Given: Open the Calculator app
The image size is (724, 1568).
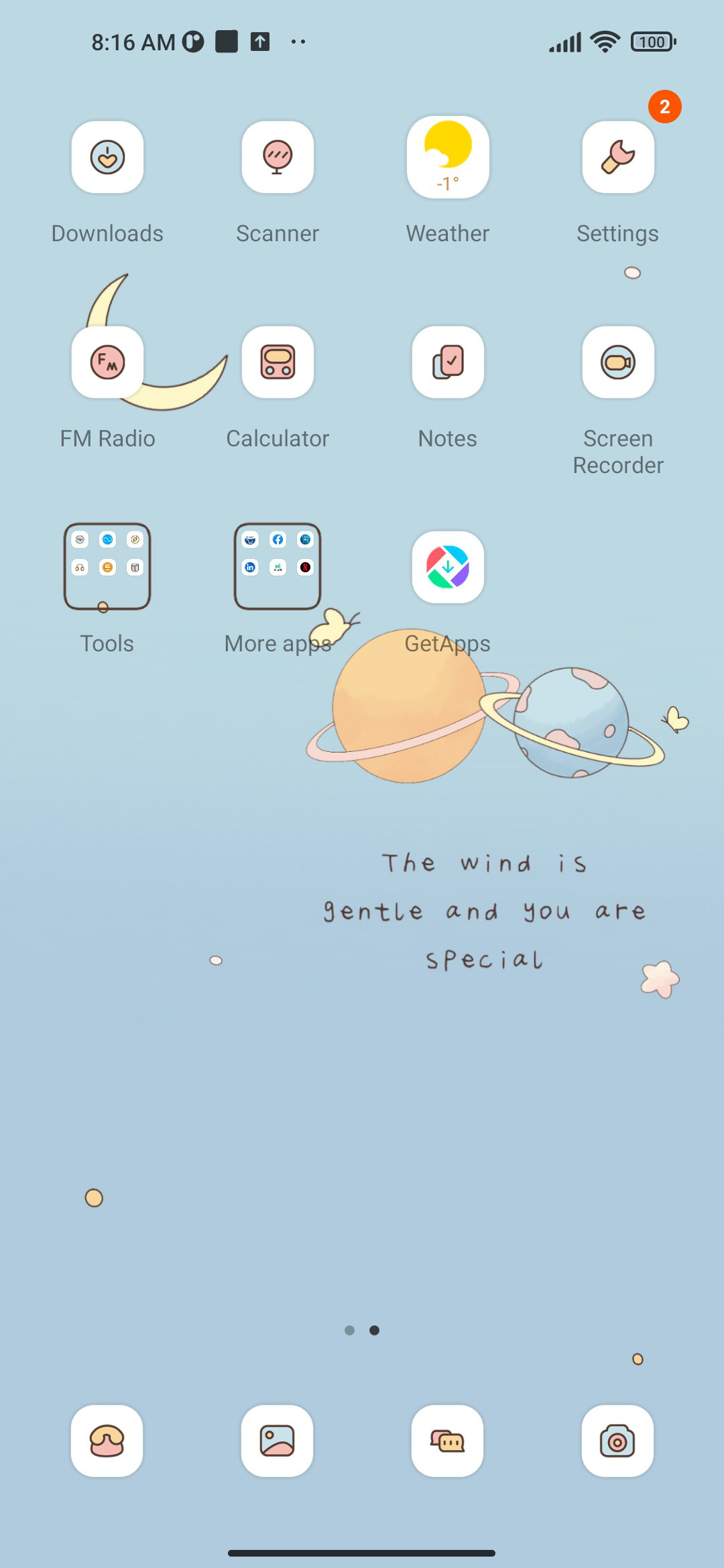Looking at the screenshot, I should [278, 363].
